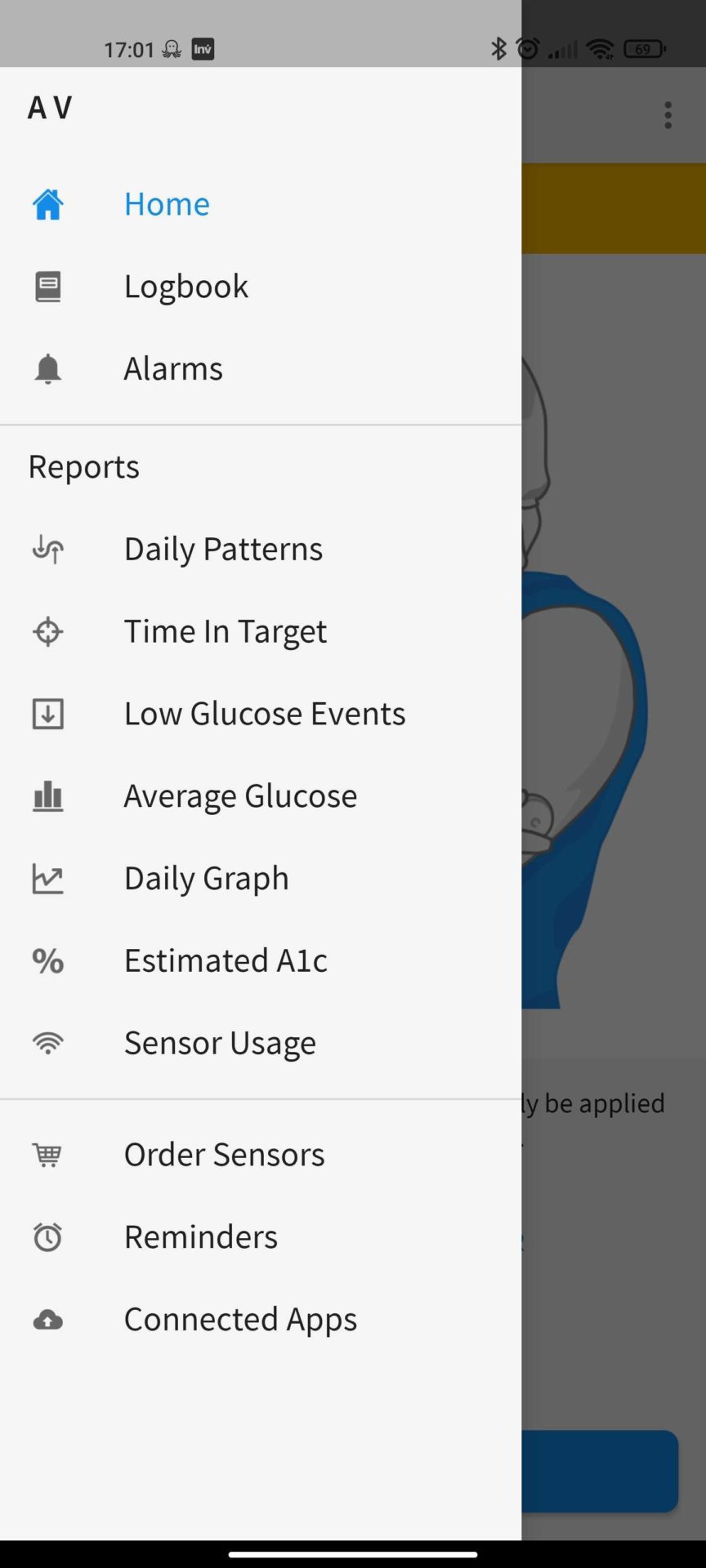This screenshot has width=706, height=1568.
Task: Open the Order Sensors page
Action: [x=224, y=1154]
